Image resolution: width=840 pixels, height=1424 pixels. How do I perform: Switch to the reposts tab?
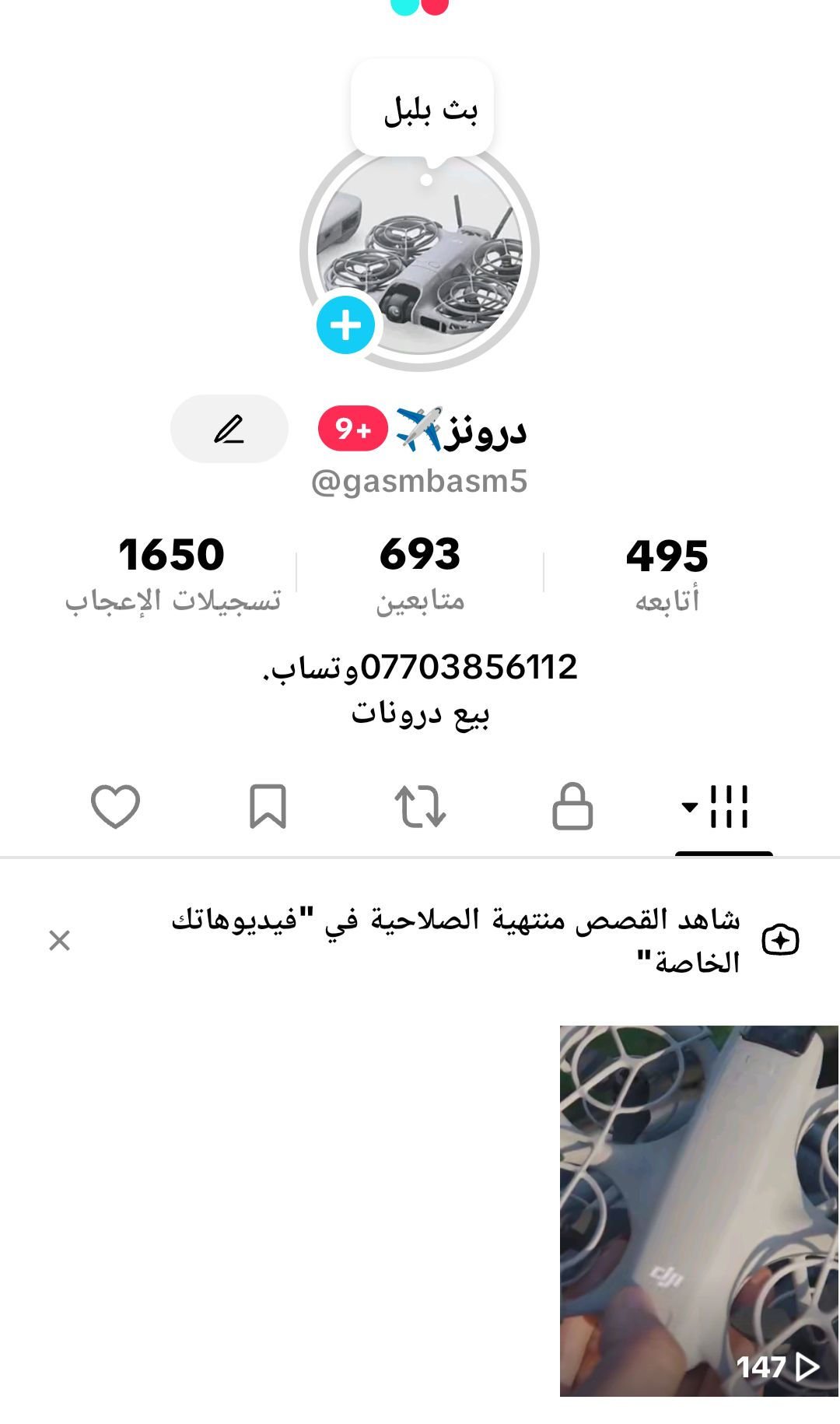[x=420, y=806]
